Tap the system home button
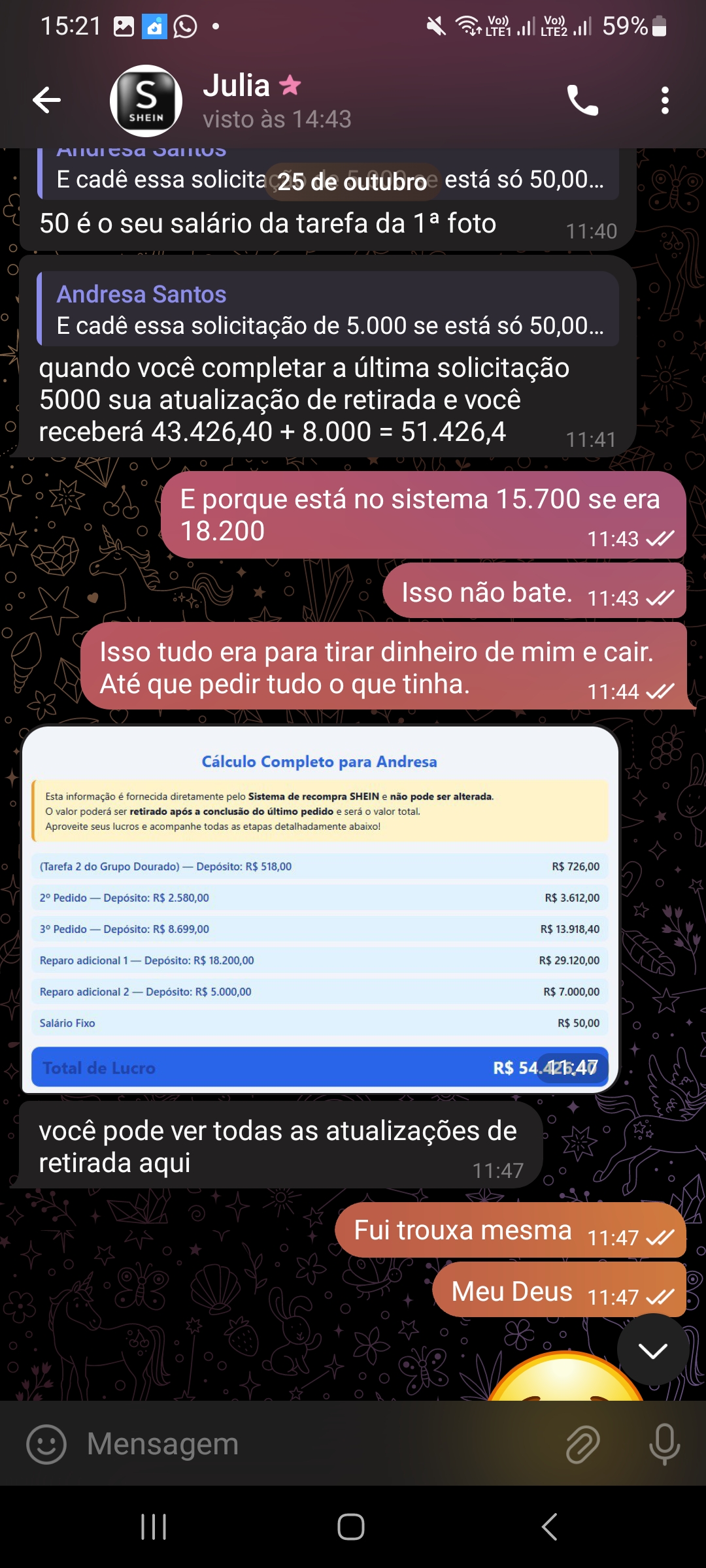The width and height of the screenshot is (706, 1568). (x=351, y=1527)
